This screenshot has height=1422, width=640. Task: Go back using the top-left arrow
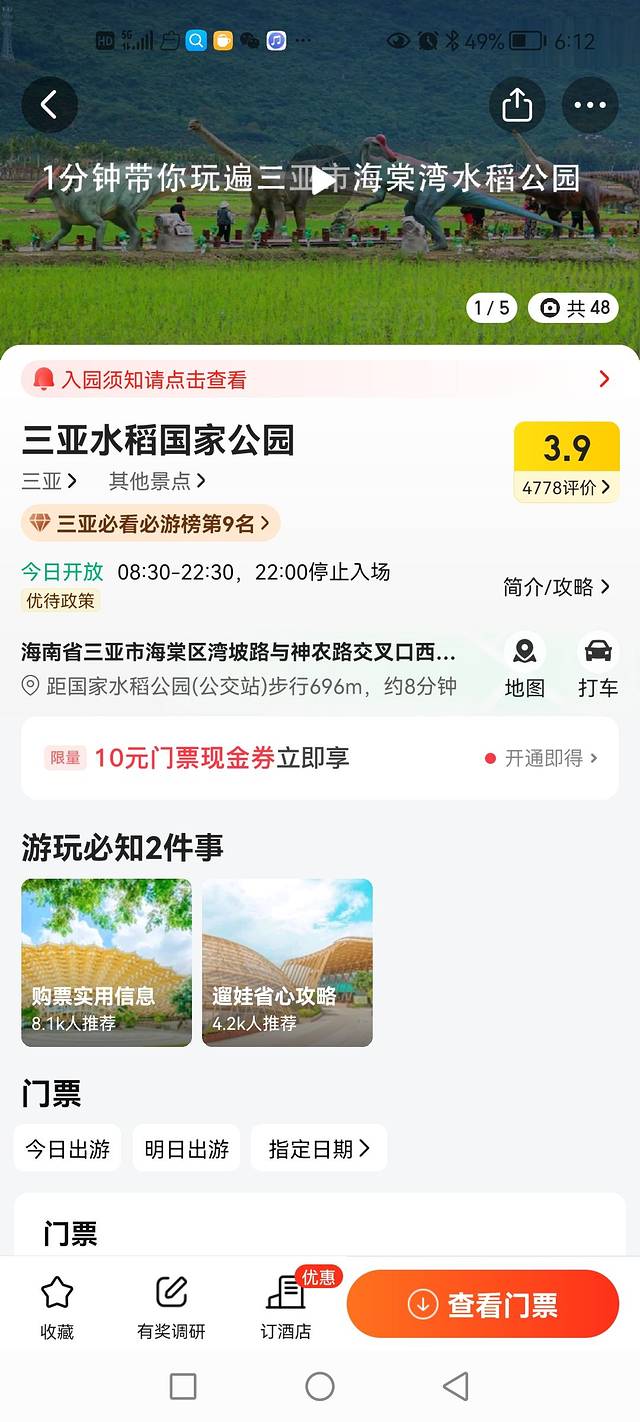tap(49, 105)
